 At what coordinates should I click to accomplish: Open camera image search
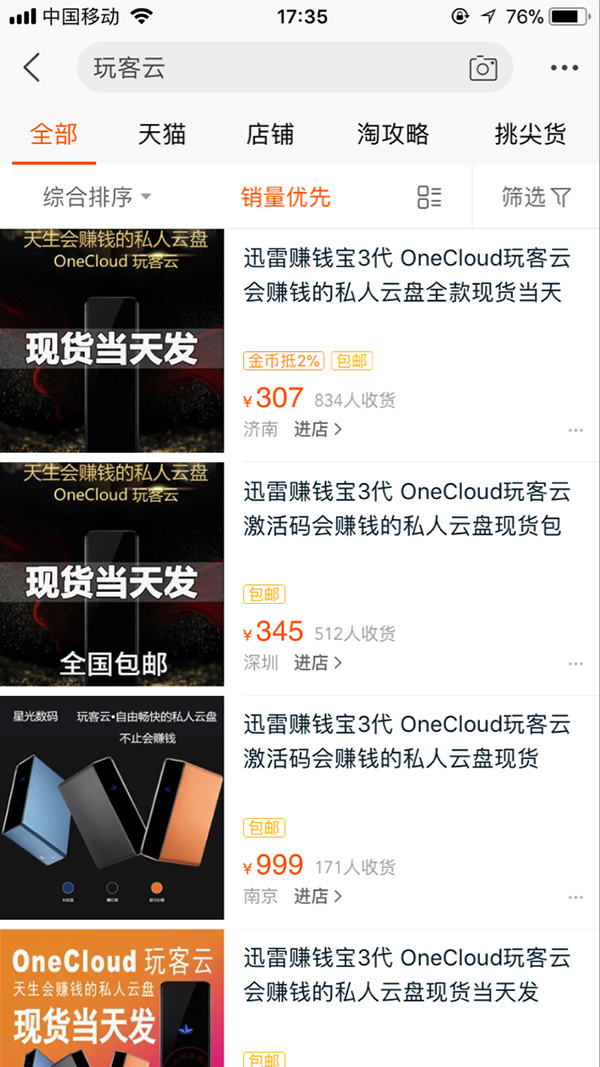[483, 68]
